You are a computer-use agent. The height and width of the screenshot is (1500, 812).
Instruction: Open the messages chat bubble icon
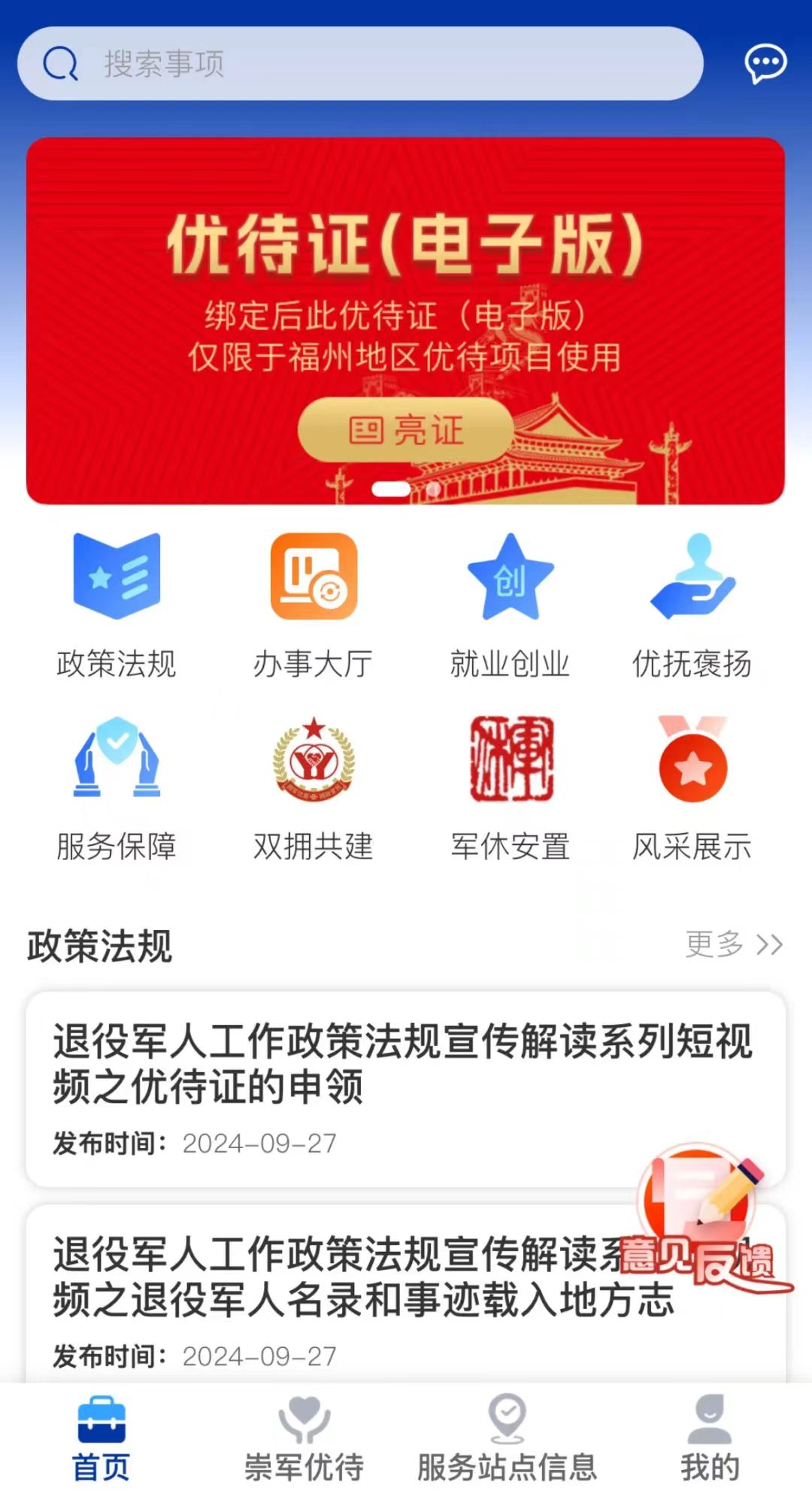765,64
